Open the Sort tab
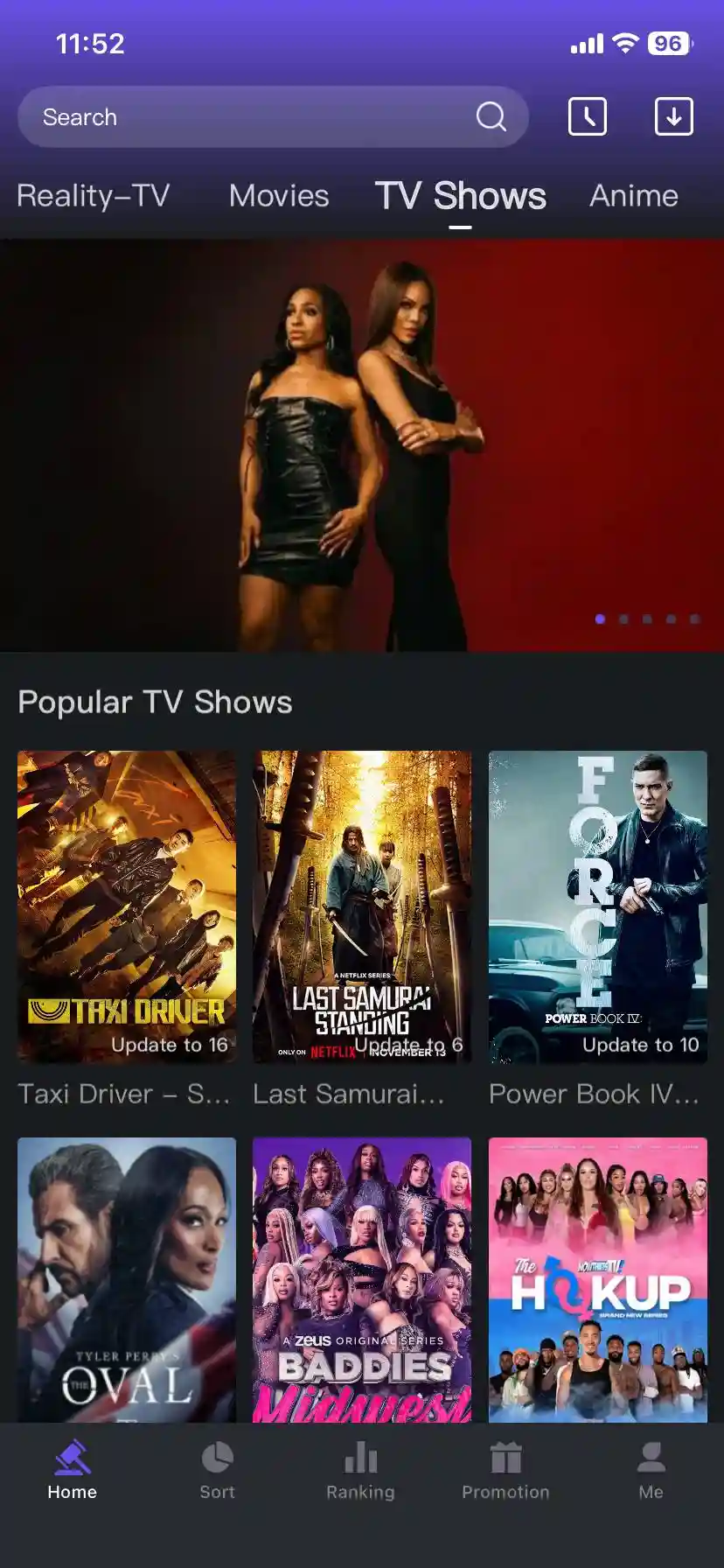 217,1472
